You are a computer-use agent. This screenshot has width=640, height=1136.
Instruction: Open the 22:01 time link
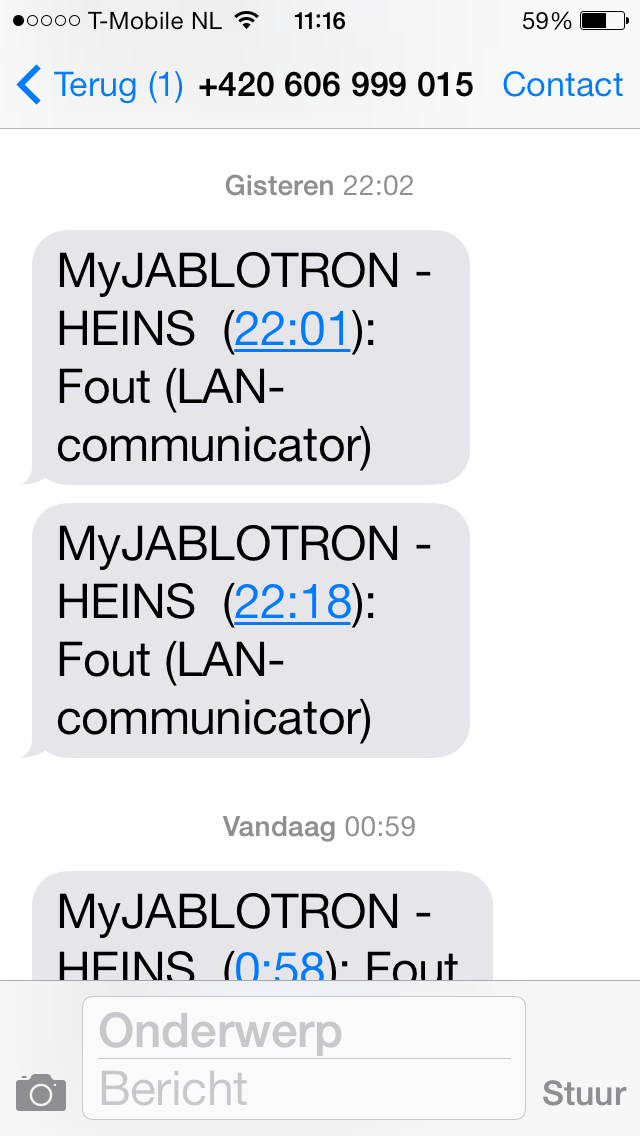coord(292,329)
